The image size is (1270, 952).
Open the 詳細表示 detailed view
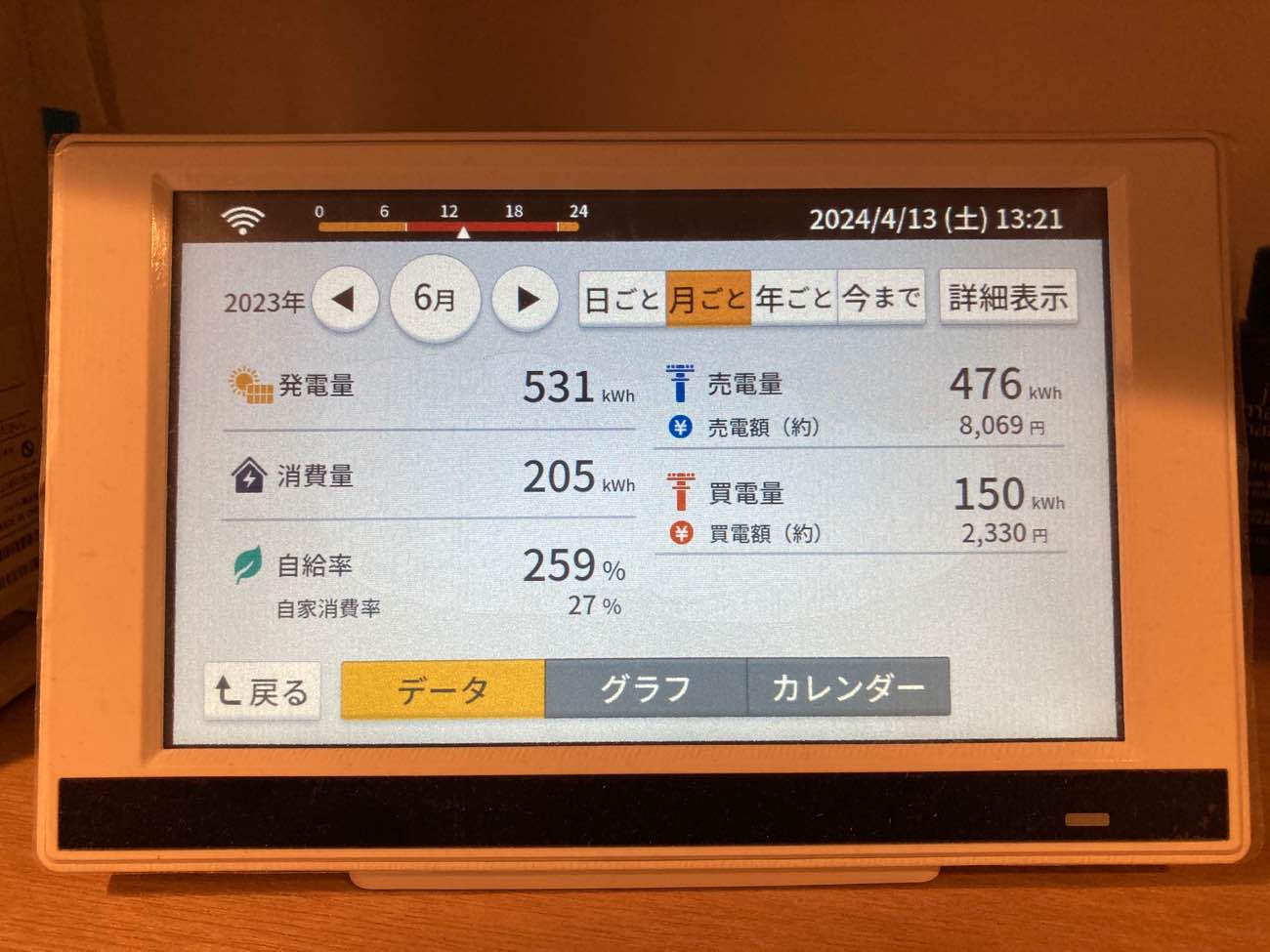tap(1007, 297)
